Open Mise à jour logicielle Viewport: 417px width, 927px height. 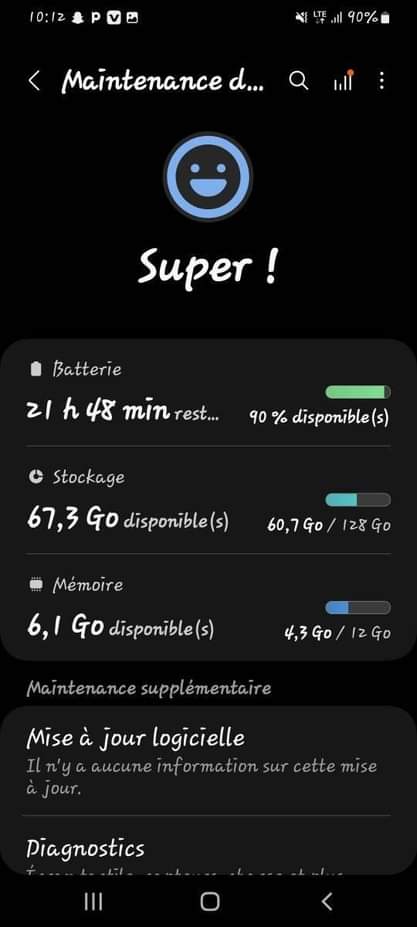click(208, 760)
